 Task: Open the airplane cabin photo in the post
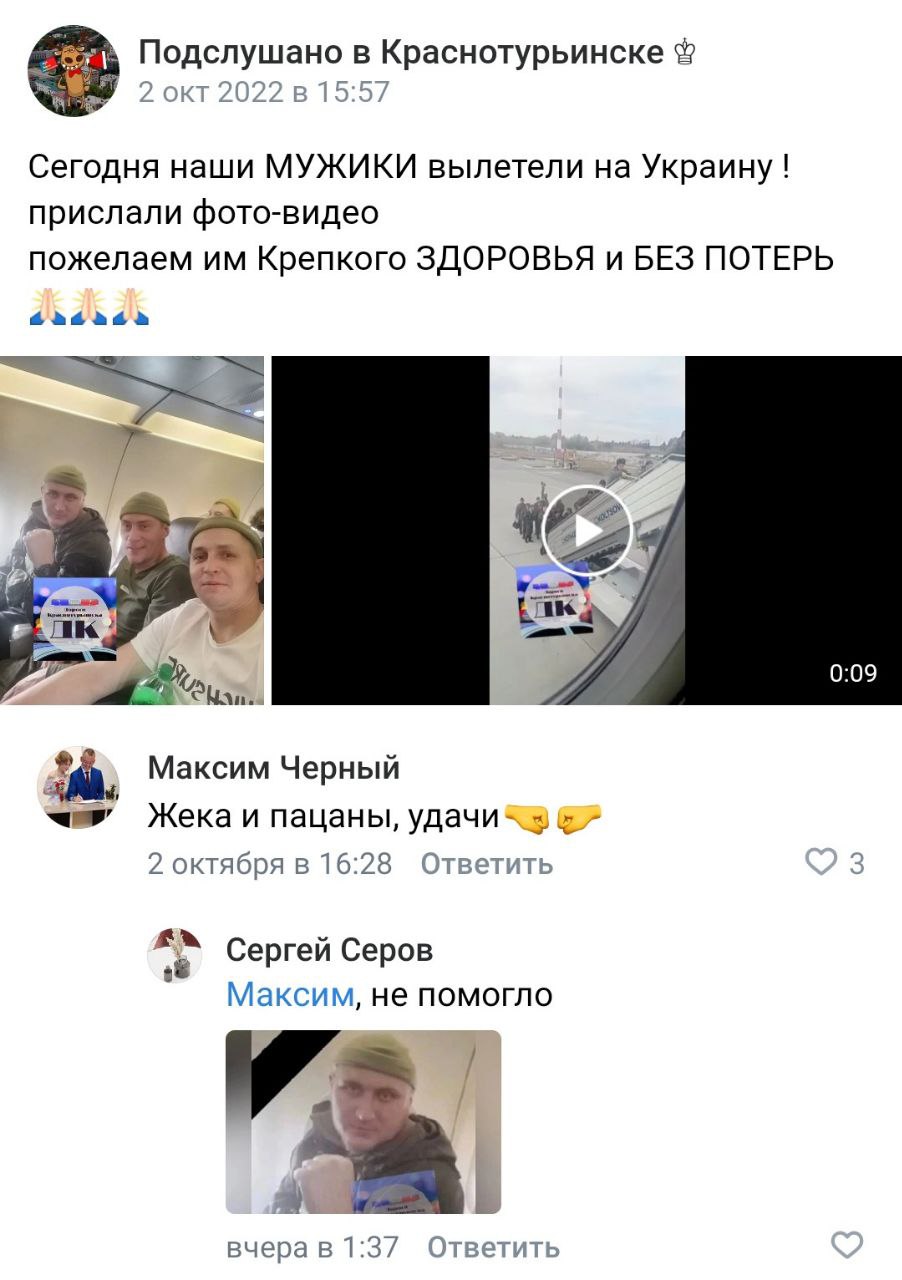(132, 531)
